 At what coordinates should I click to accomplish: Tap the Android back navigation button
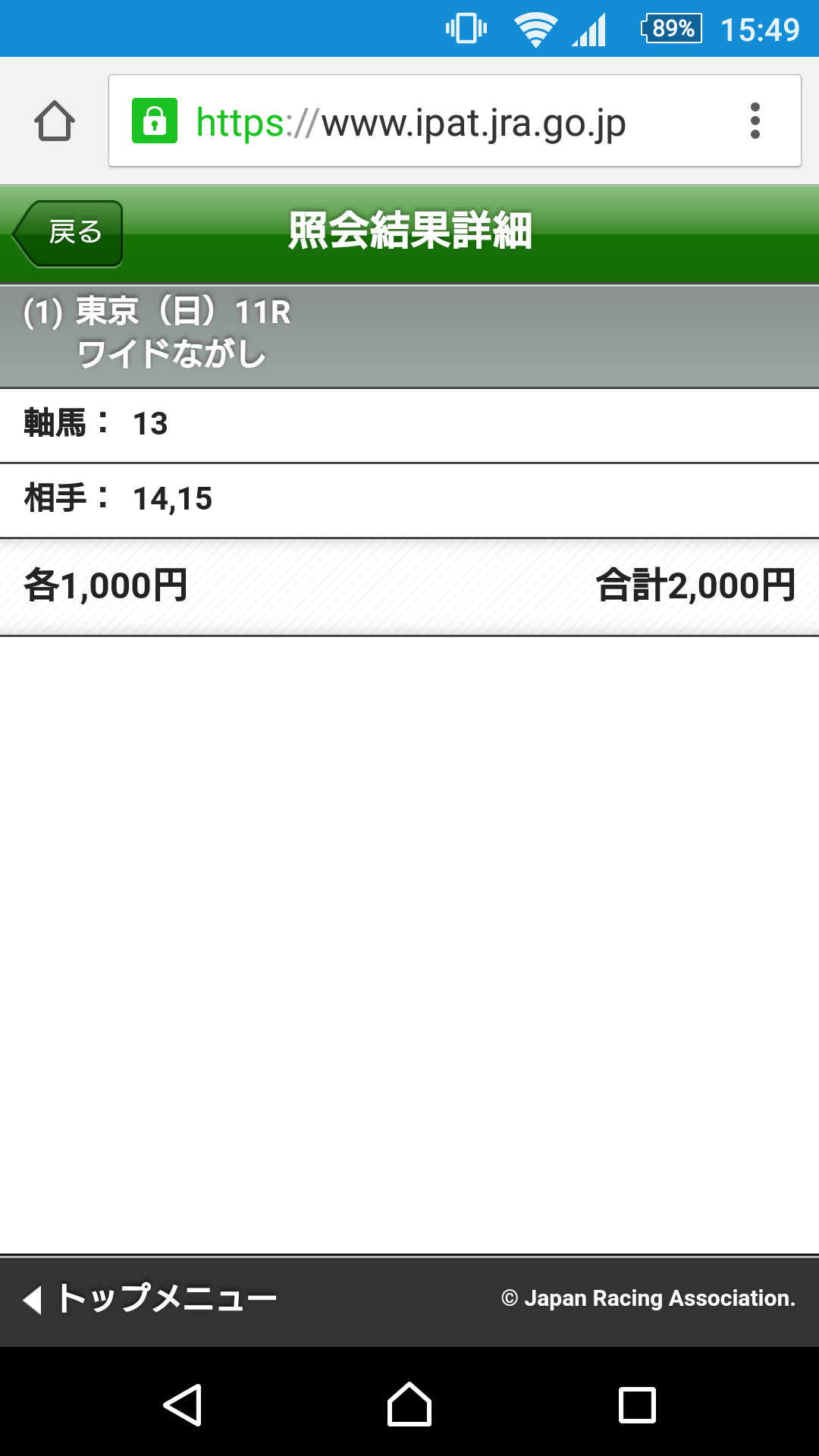coord(183,1404)
